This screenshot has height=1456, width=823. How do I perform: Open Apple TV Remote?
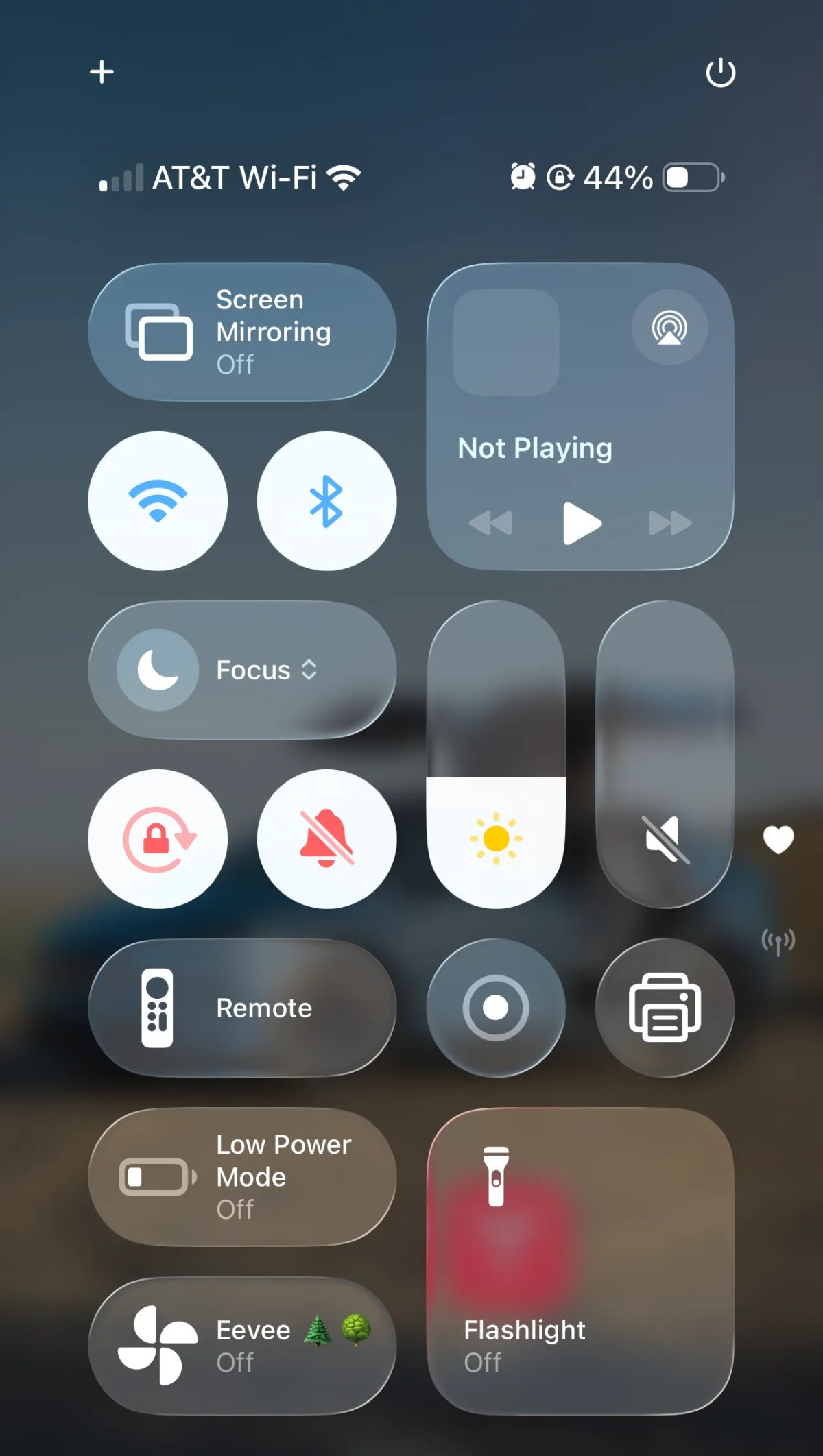point(242,1008)
